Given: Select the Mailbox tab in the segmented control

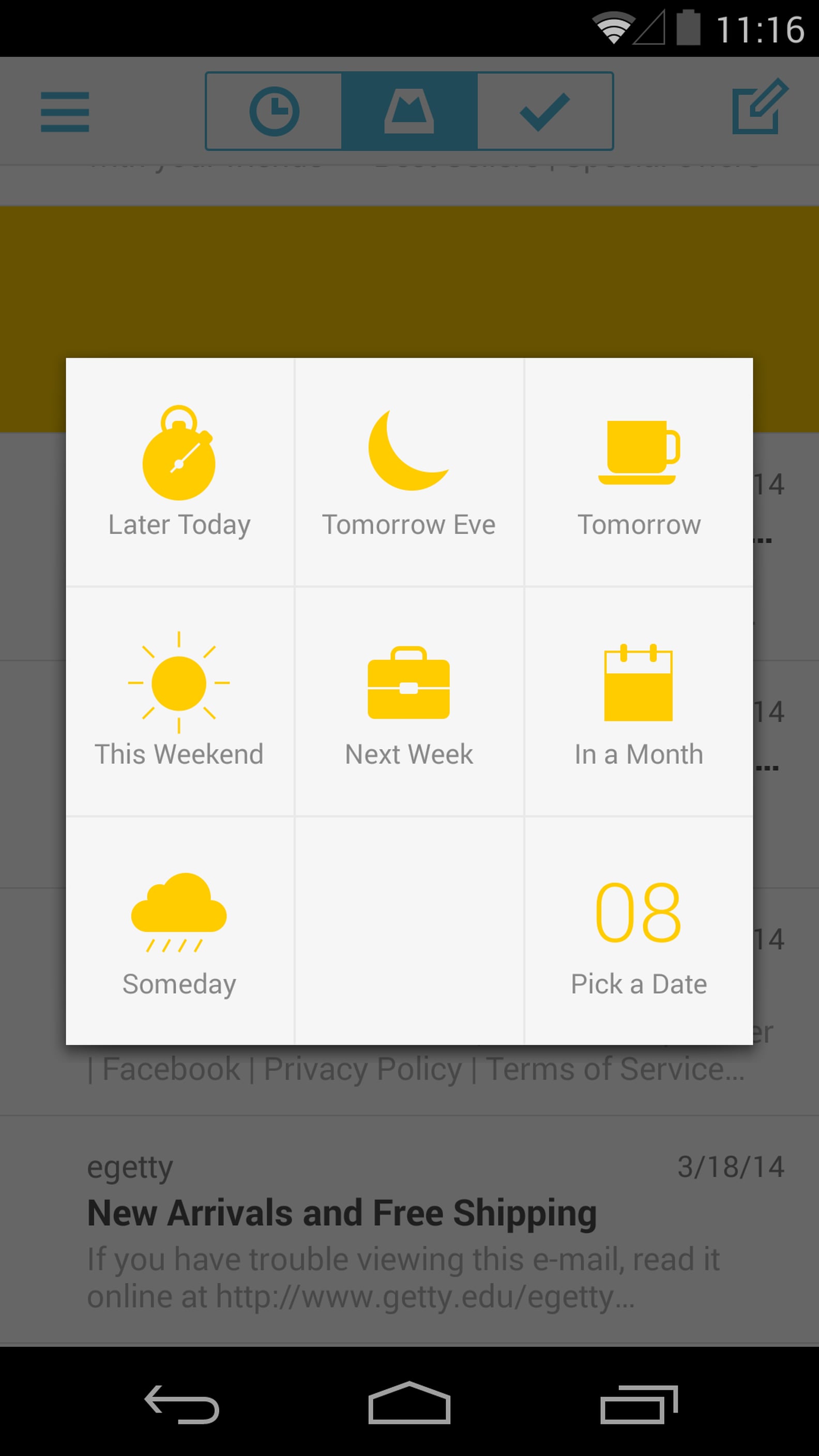Looking at the screenshot, I should (409, 111).
